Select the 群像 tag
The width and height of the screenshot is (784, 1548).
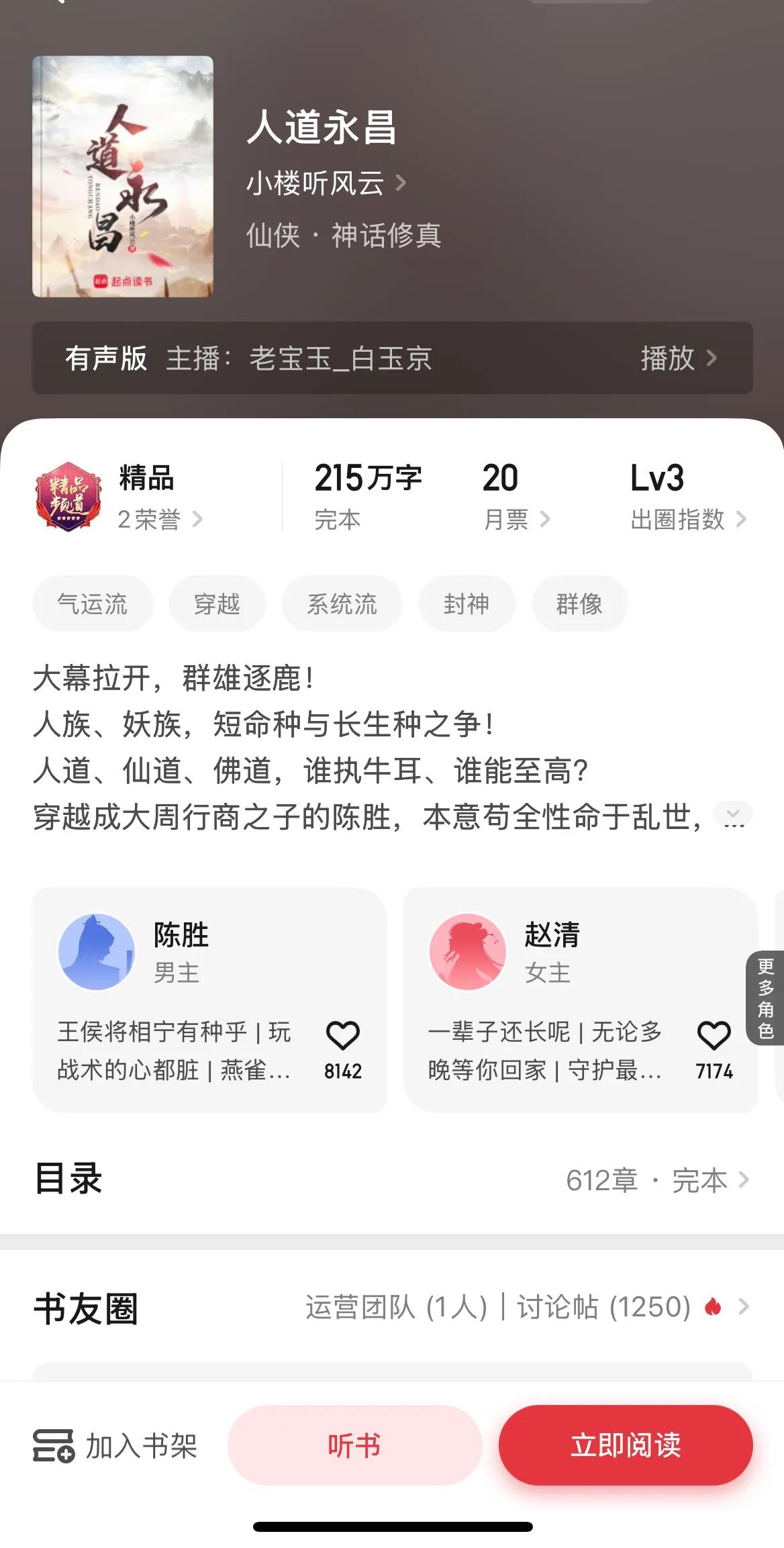pyautogui.click(x=579, y=604)
